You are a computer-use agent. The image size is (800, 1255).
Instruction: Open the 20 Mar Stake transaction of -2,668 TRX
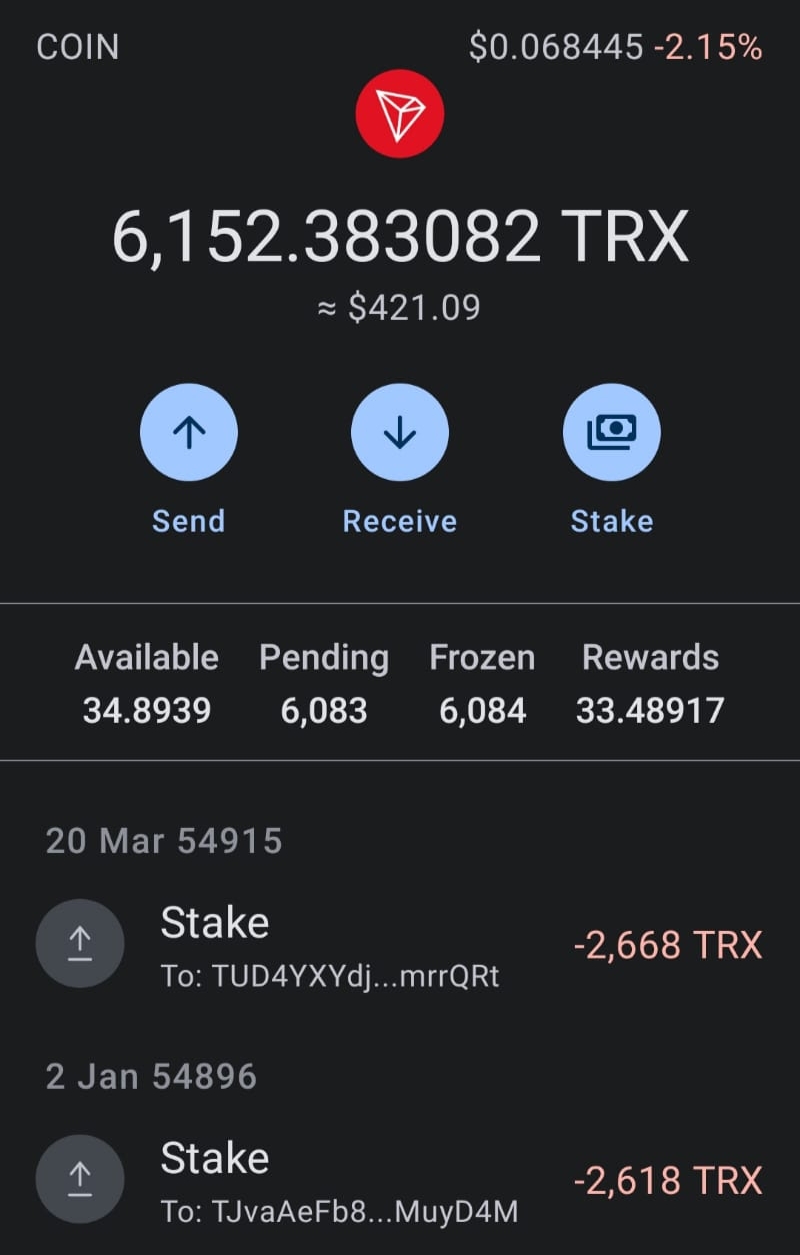click(400, 944)
